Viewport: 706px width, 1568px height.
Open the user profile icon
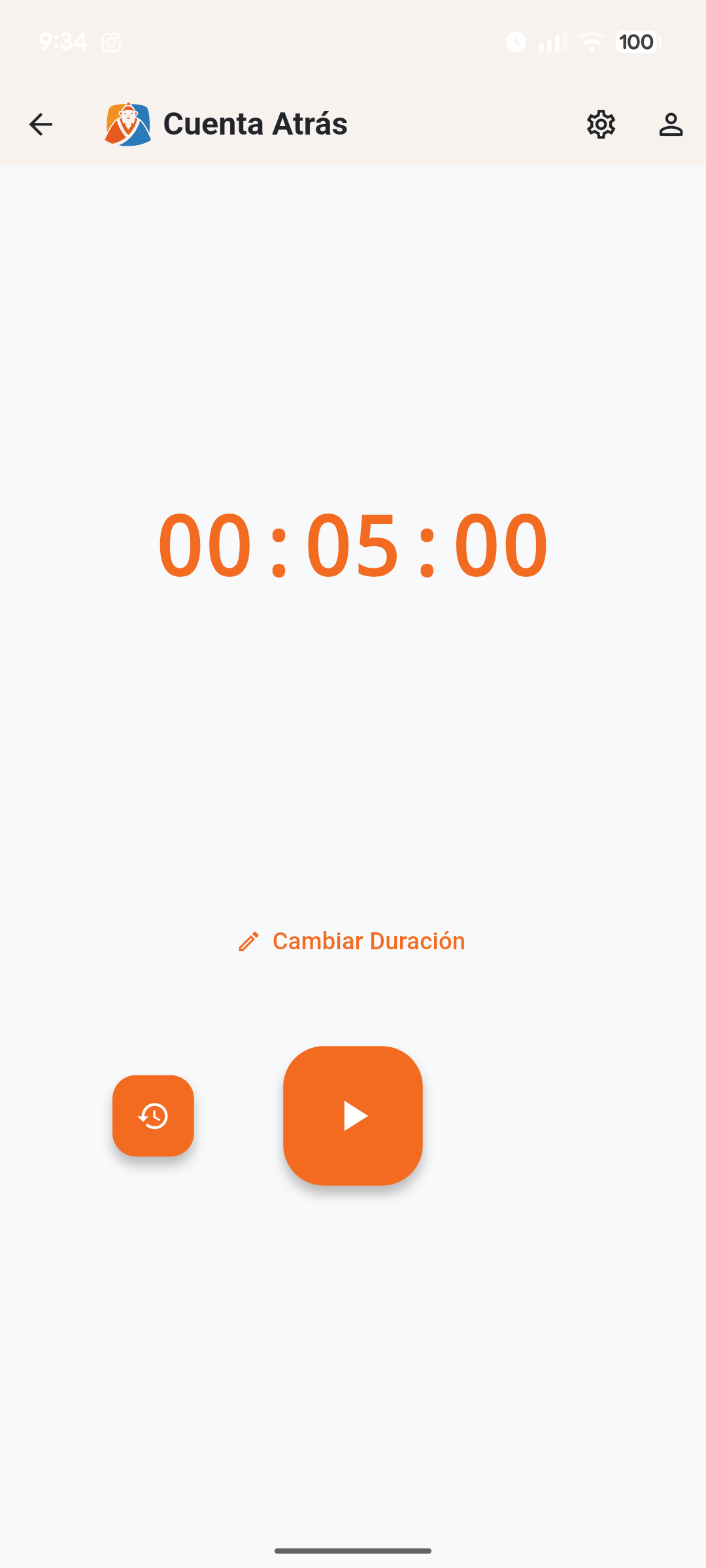point(671,124)
